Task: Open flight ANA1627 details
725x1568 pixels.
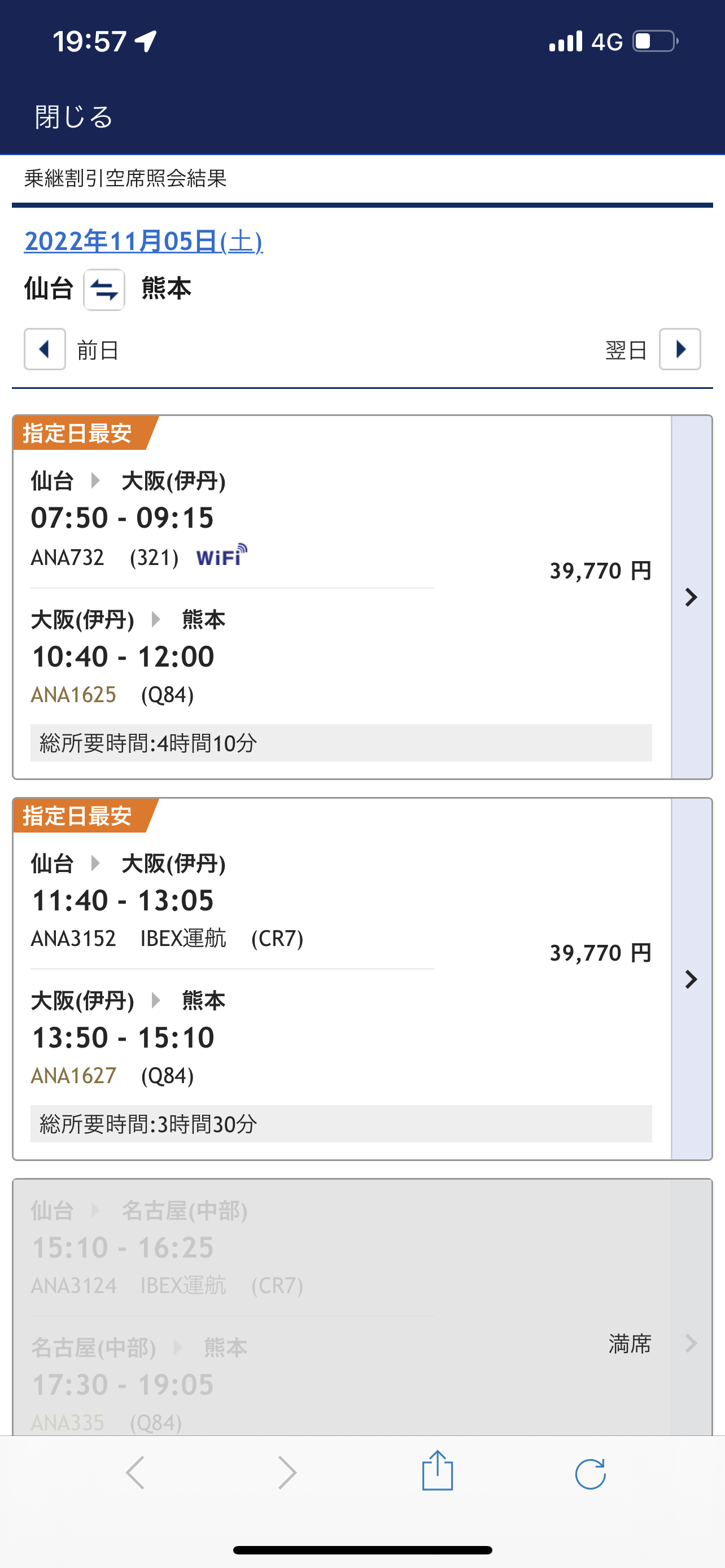Action: pos(73,1076)
